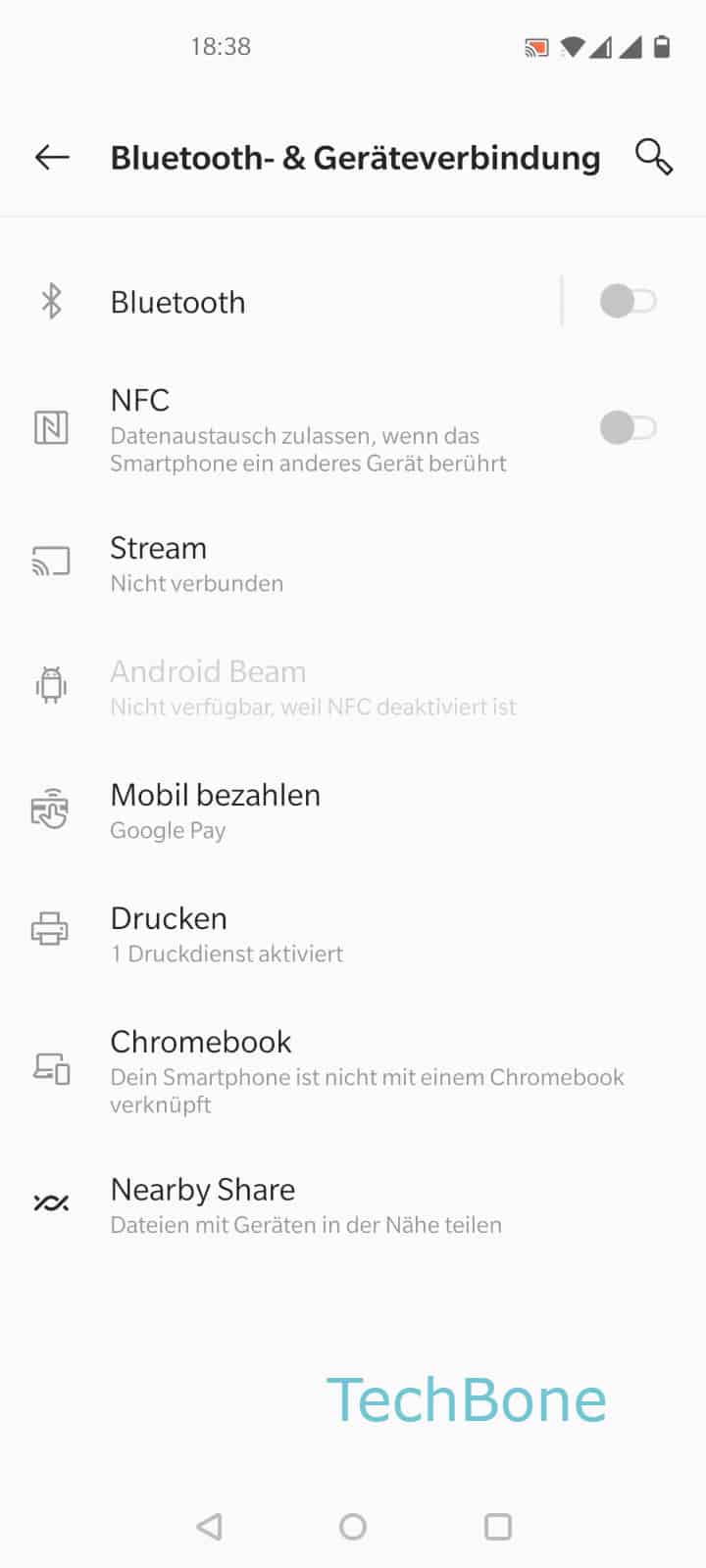The height and width of the screenshot is (1568, 706).
Task: Open Drucken showing one active print service
Action: click(294, 931)
